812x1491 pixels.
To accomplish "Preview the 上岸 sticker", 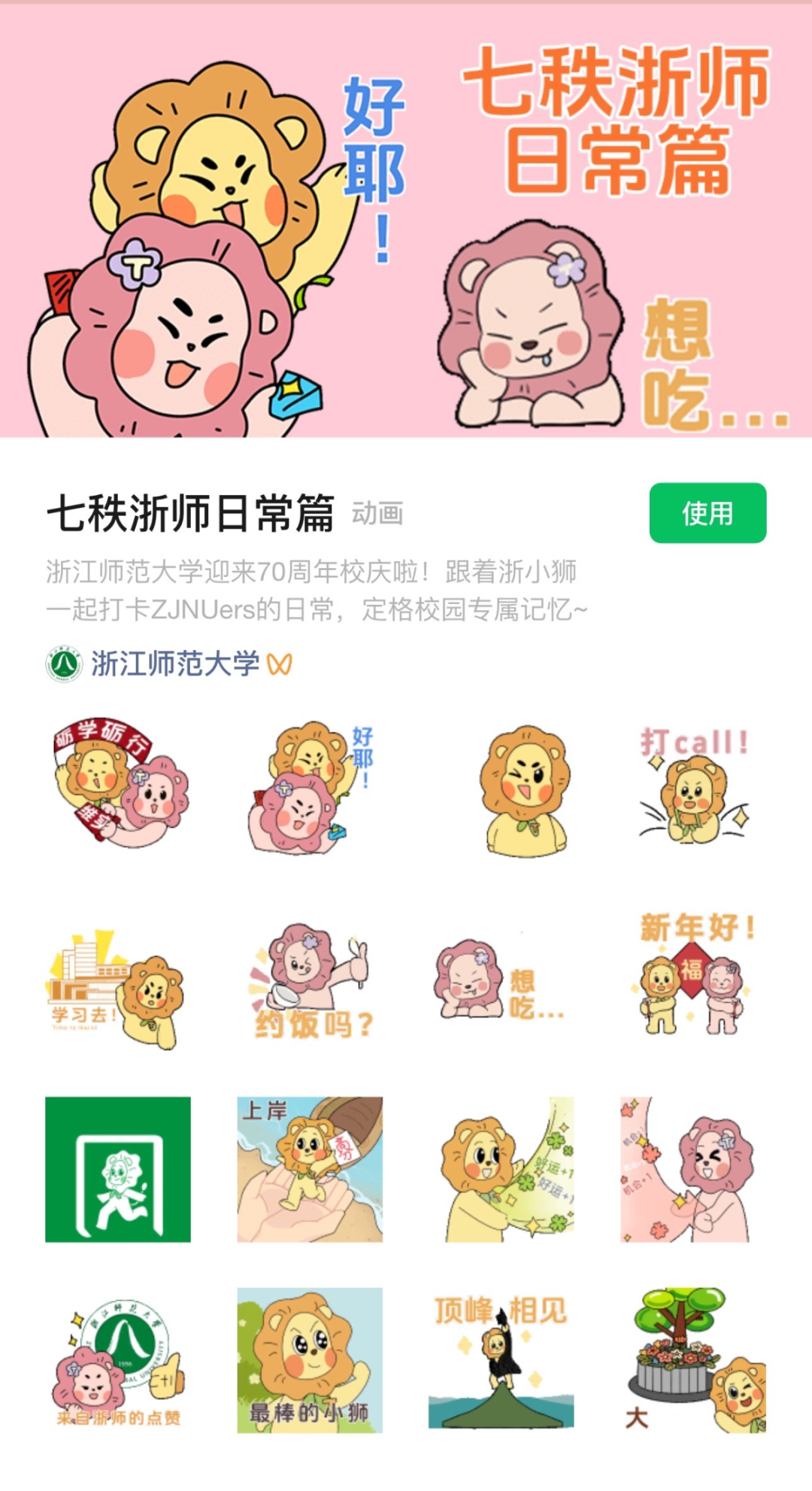I will point(310,1169).
